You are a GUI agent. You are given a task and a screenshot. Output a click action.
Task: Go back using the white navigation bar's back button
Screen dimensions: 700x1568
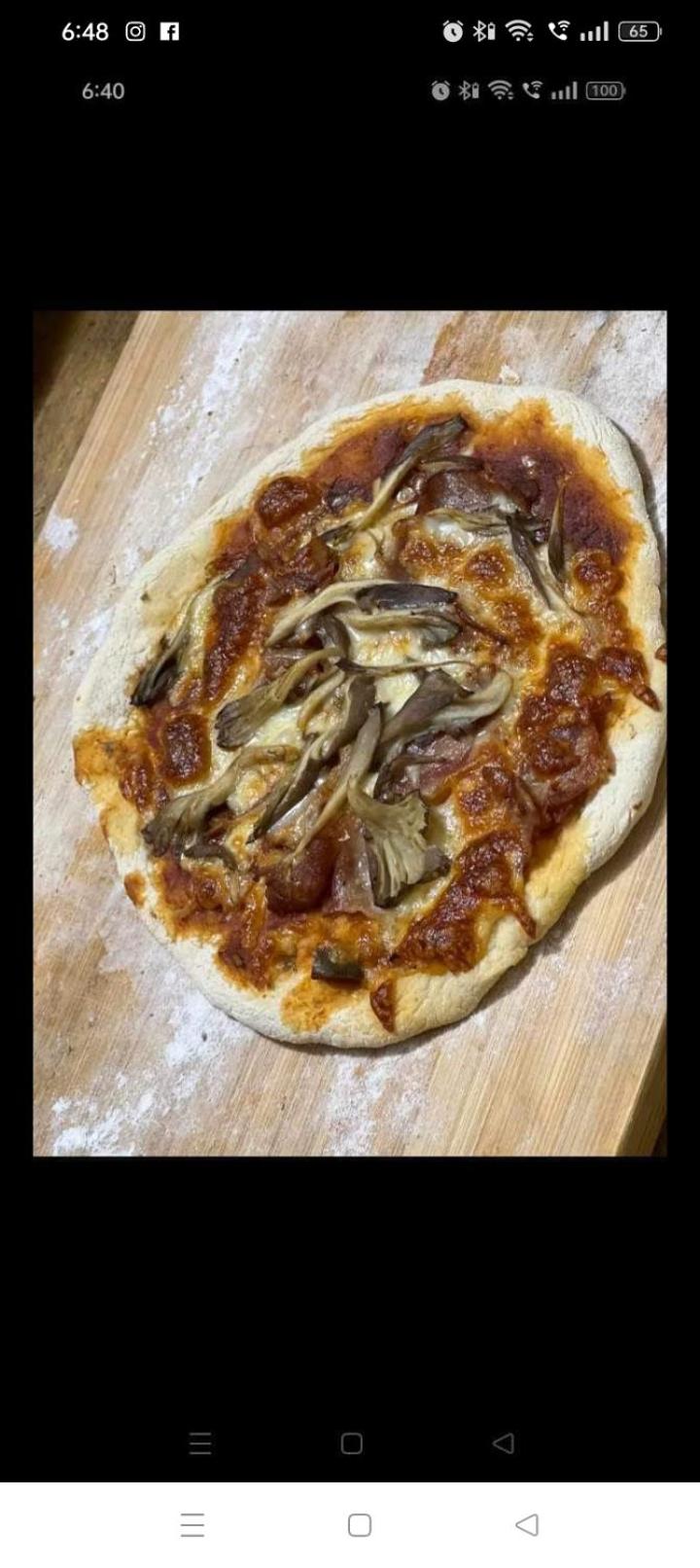(x=527, y=1524)
